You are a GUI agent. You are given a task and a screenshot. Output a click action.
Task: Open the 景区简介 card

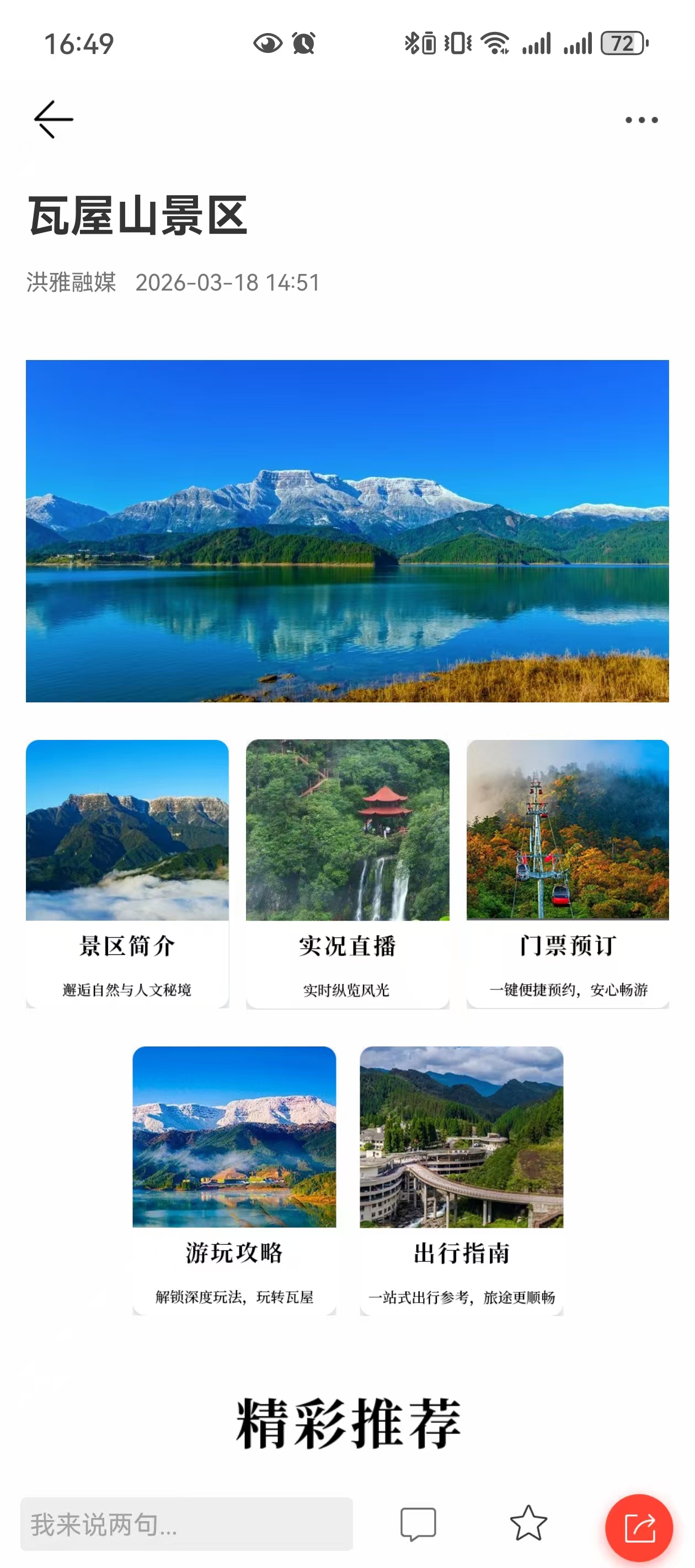point(127,873)
